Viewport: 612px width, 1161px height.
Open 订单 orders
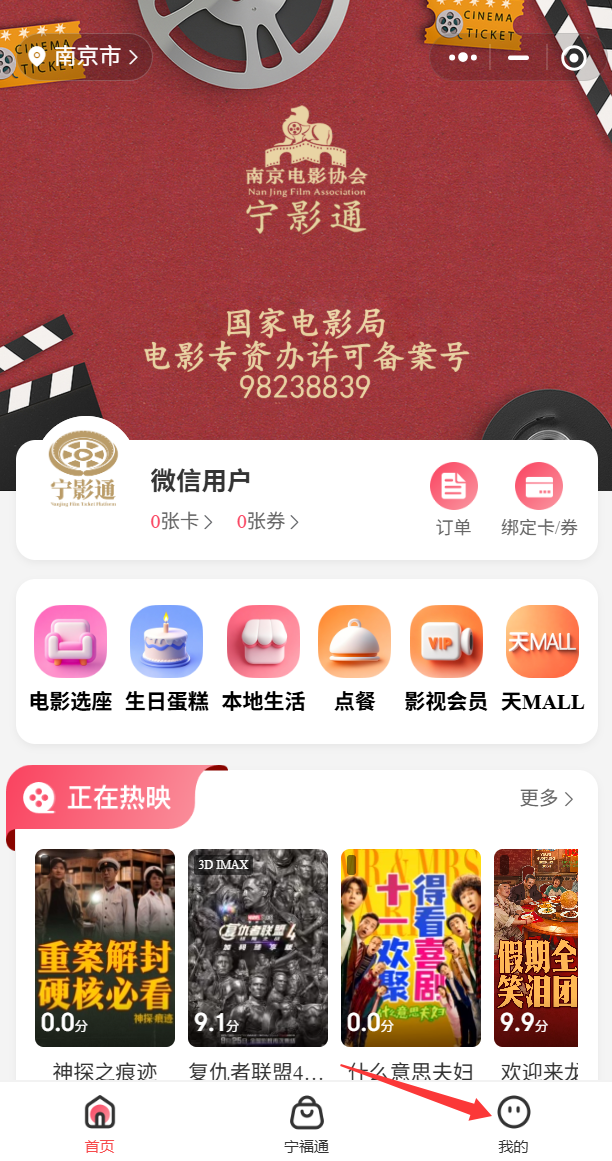tap(454, 500)
